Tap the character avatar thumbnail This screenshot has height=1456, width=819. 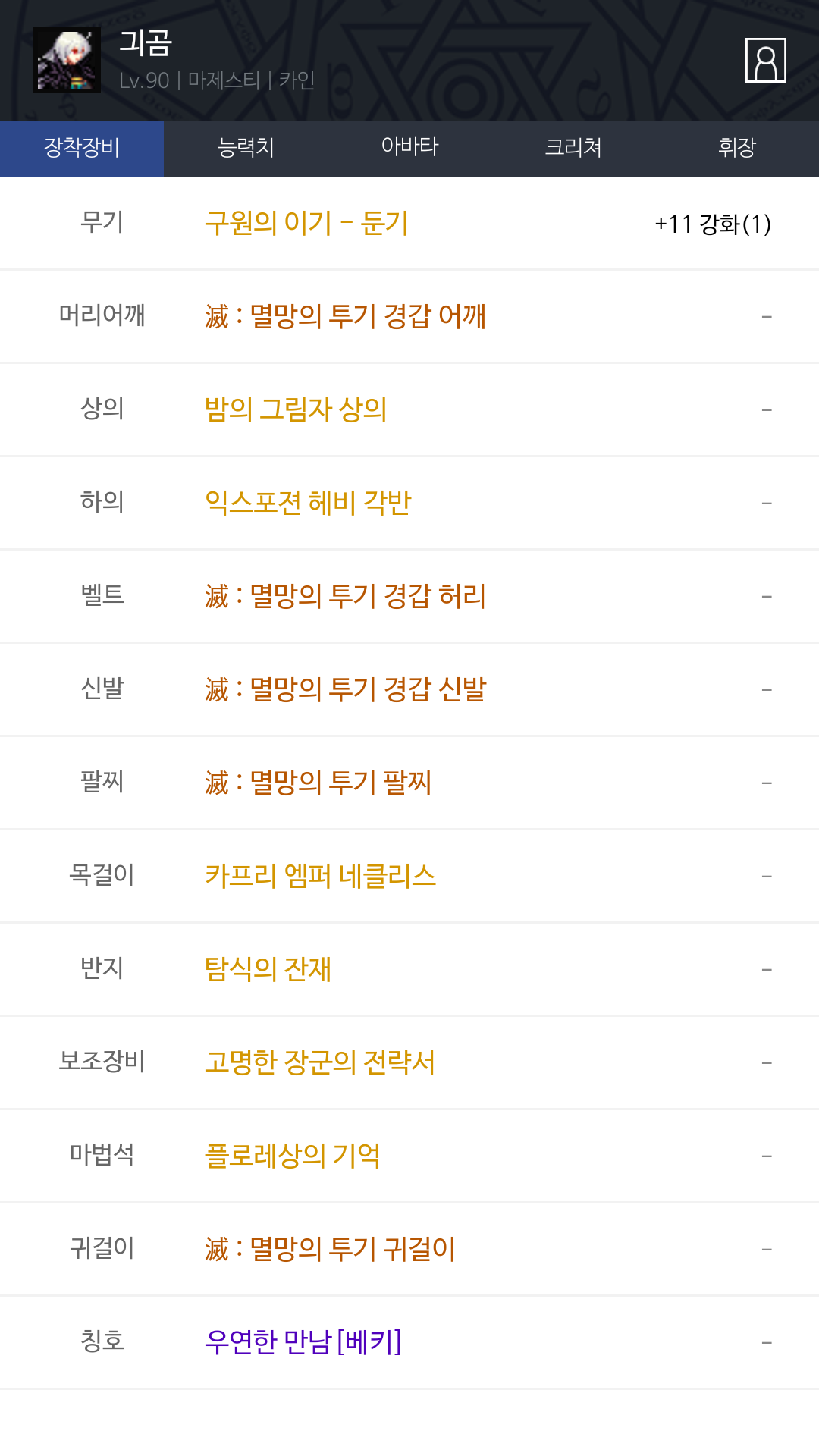click(x=67, y=60)
